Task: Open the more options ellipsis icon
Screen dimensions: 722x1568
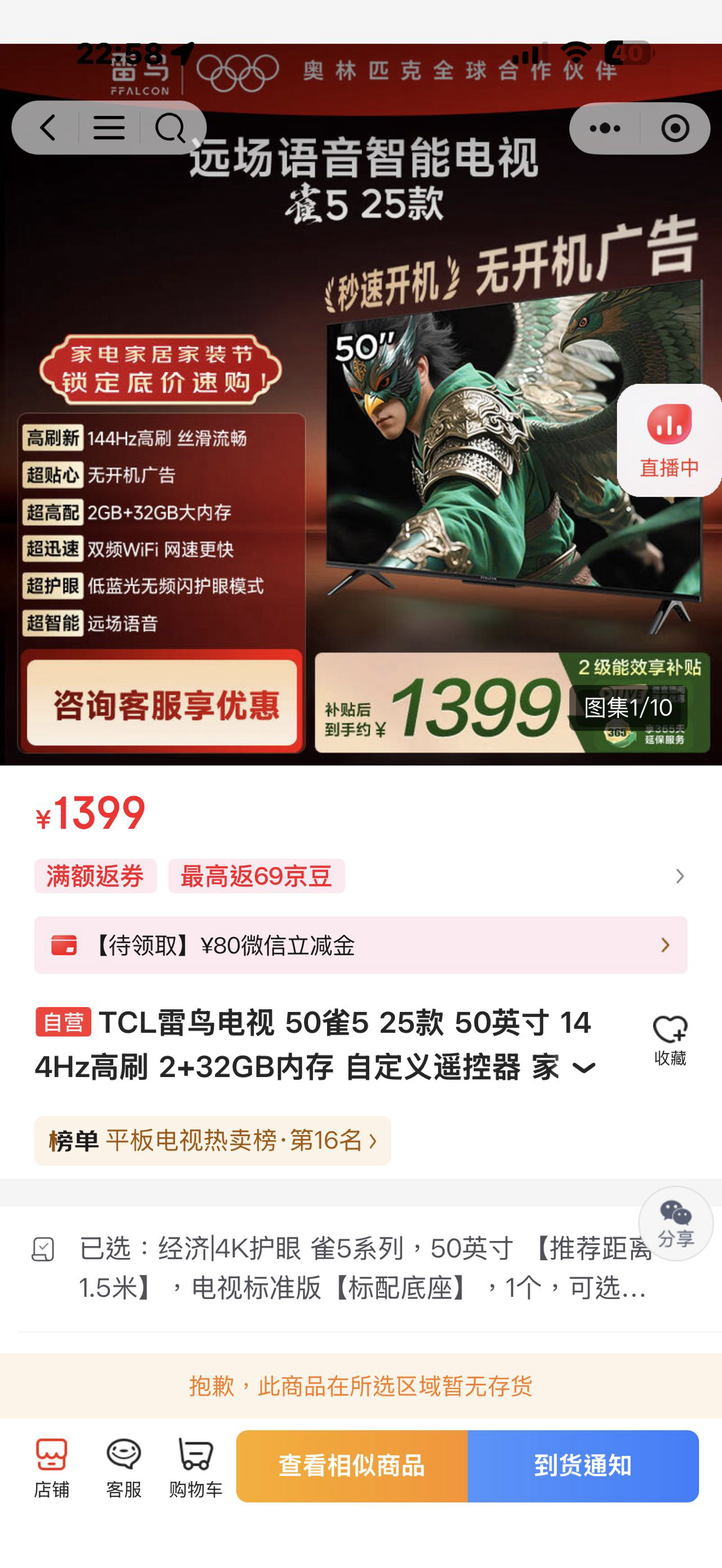Action: click(x=605, y=128)
